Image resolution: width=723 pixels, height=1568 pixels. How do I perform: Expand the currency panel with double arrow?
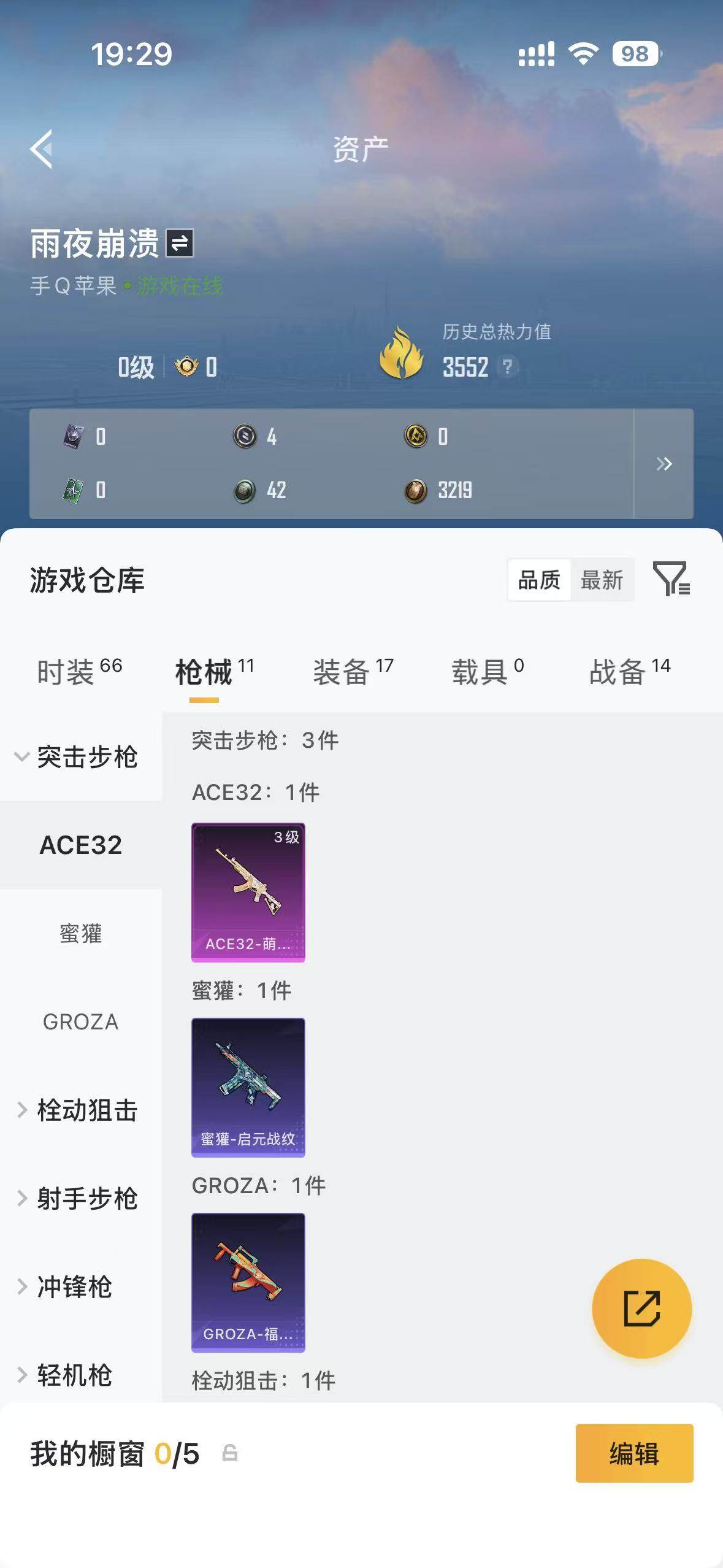pyautogui.click(x=664, y=464)
